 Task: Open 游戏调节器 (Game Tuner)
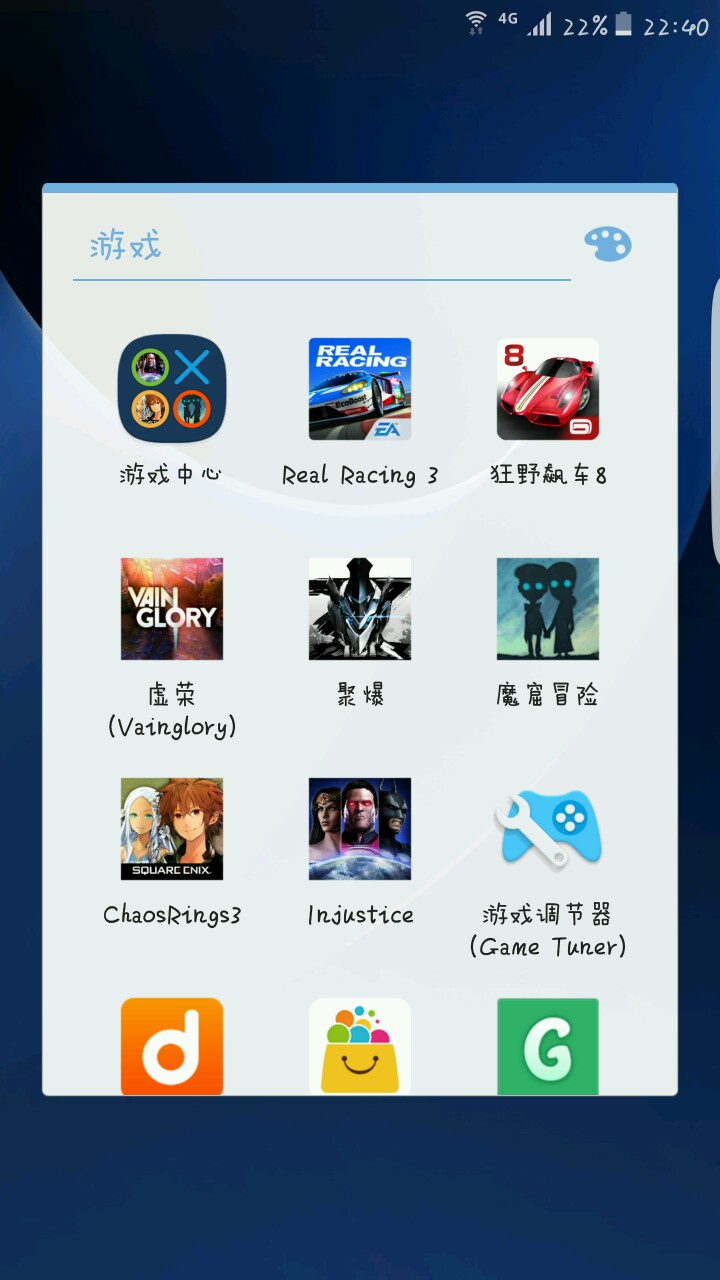click(548, 829)
